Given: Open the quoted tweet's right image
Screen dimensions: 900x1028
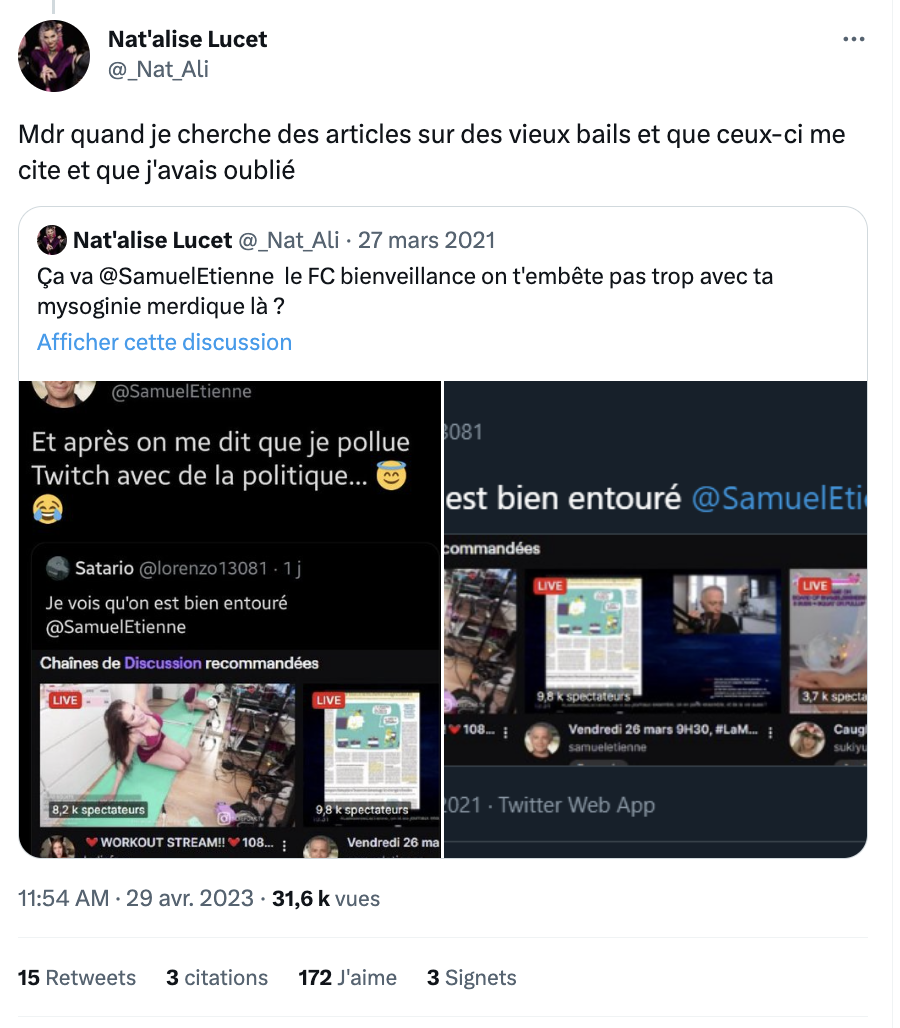Looking at the screenshot, I should pos(655,619).
